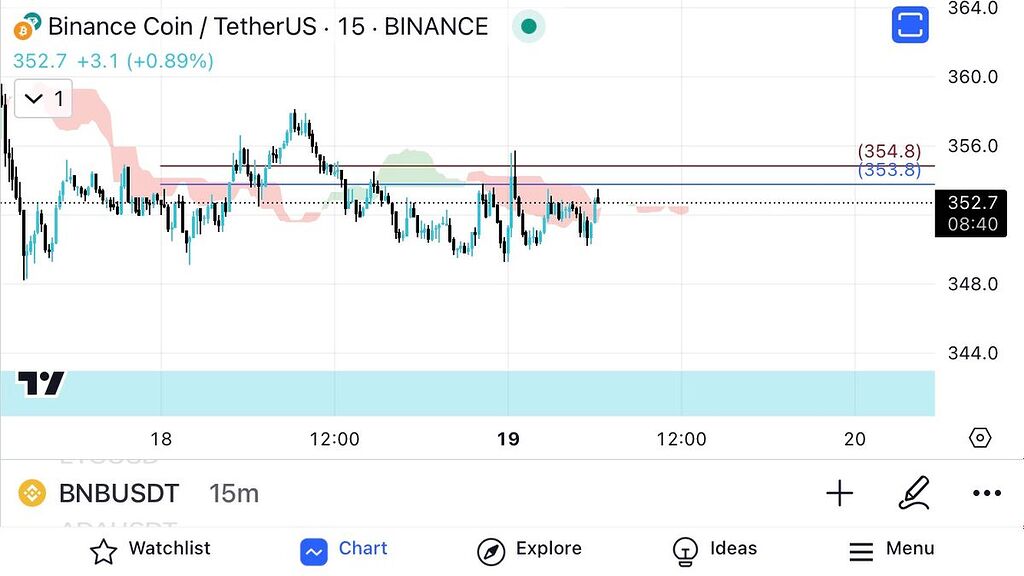Open the Ideas tab
1024x576 pixels.
click(x=715, y=549)
